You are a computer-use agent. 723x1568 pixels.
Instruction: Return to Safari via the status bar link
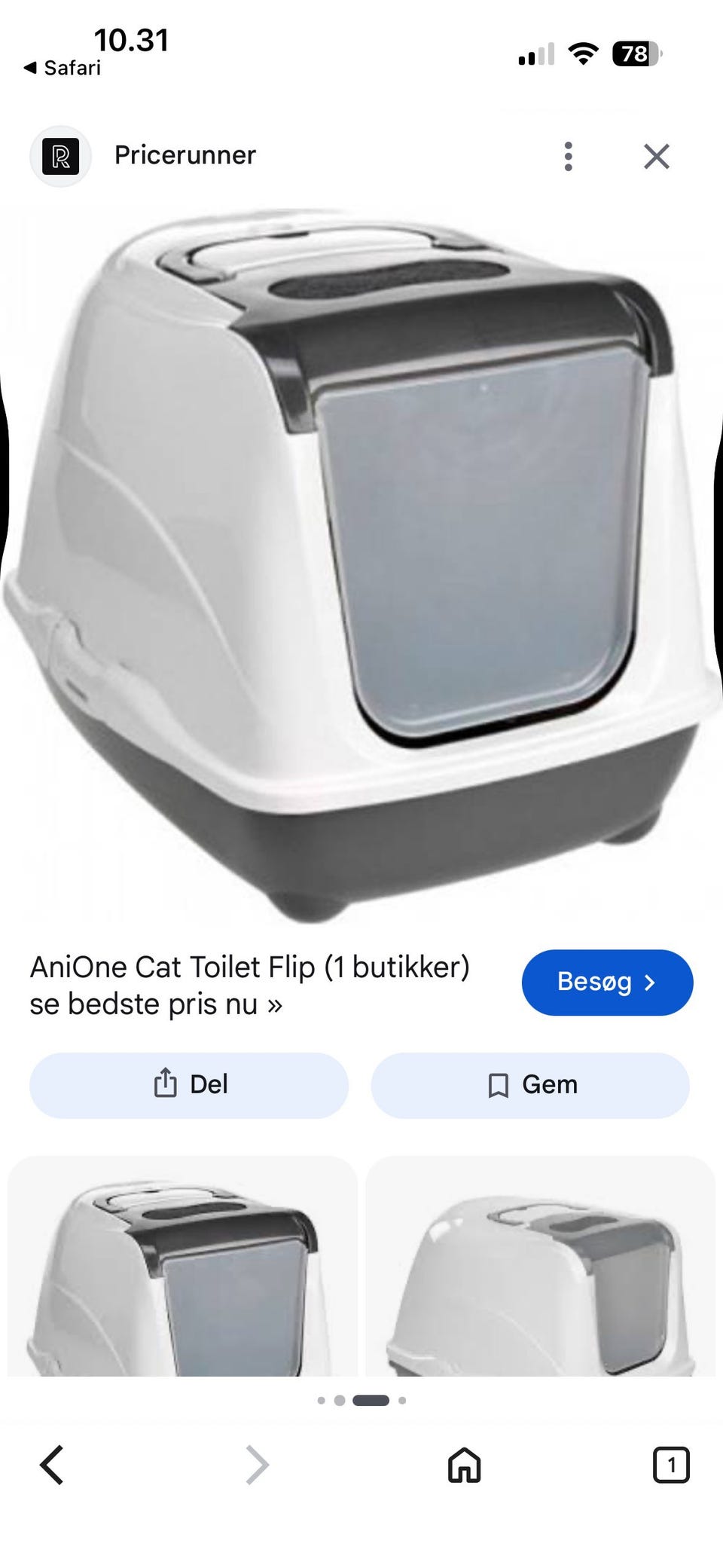pos(62,68)
